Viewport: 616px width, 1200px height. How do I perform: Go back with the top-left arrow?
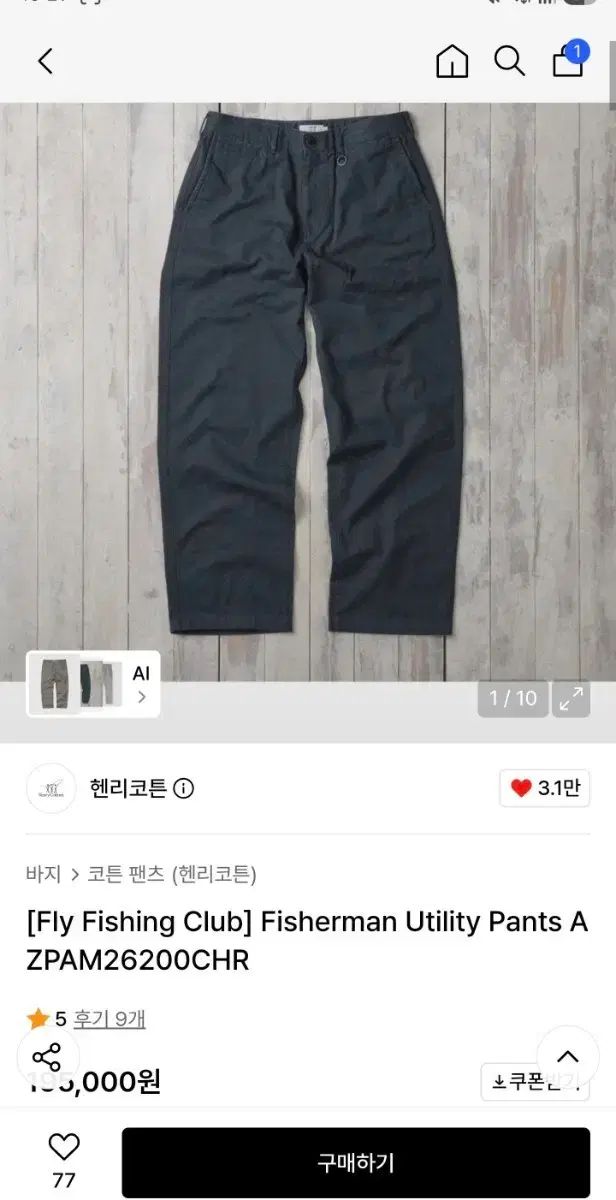[x=45, y=61]
